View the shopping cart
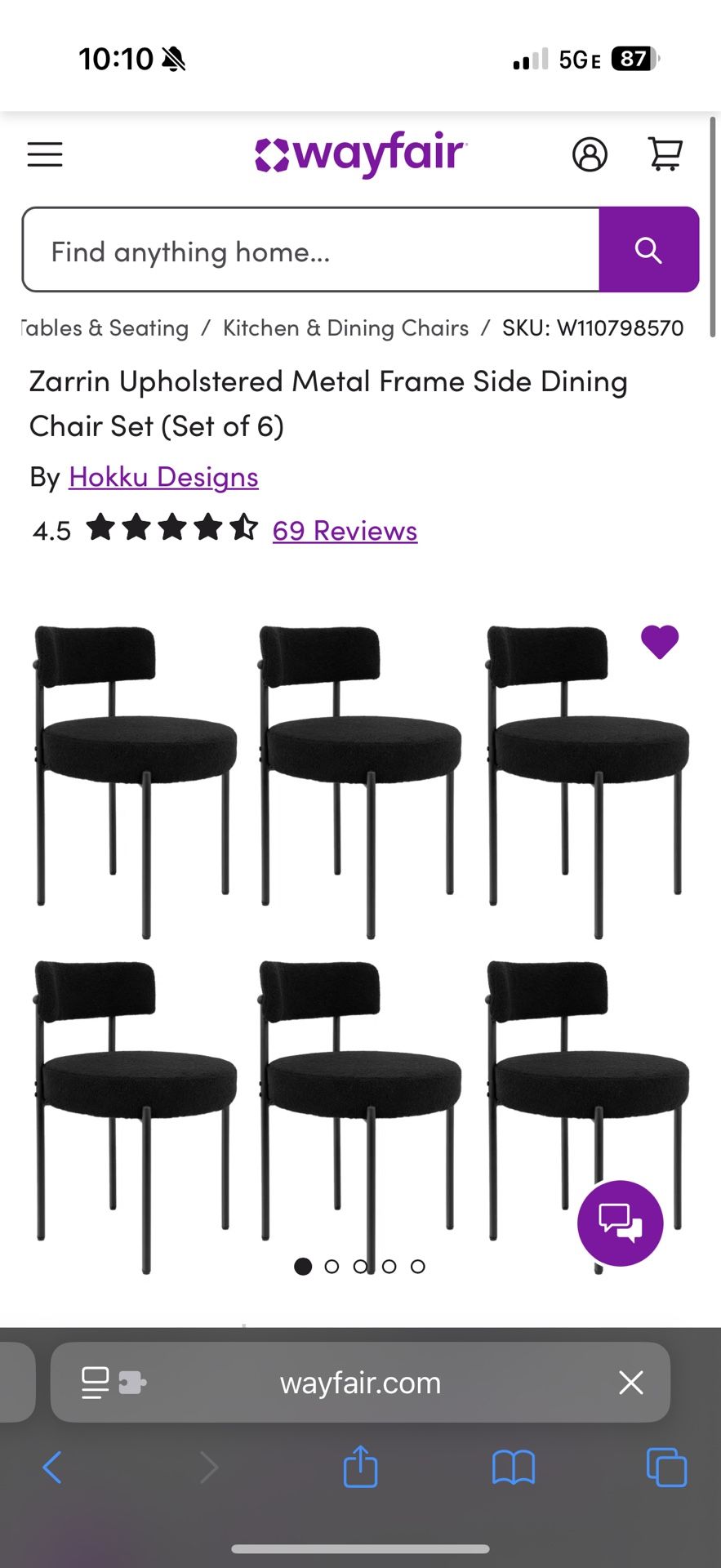This screenshot has height=1568, width=721. tap(663, 154)
